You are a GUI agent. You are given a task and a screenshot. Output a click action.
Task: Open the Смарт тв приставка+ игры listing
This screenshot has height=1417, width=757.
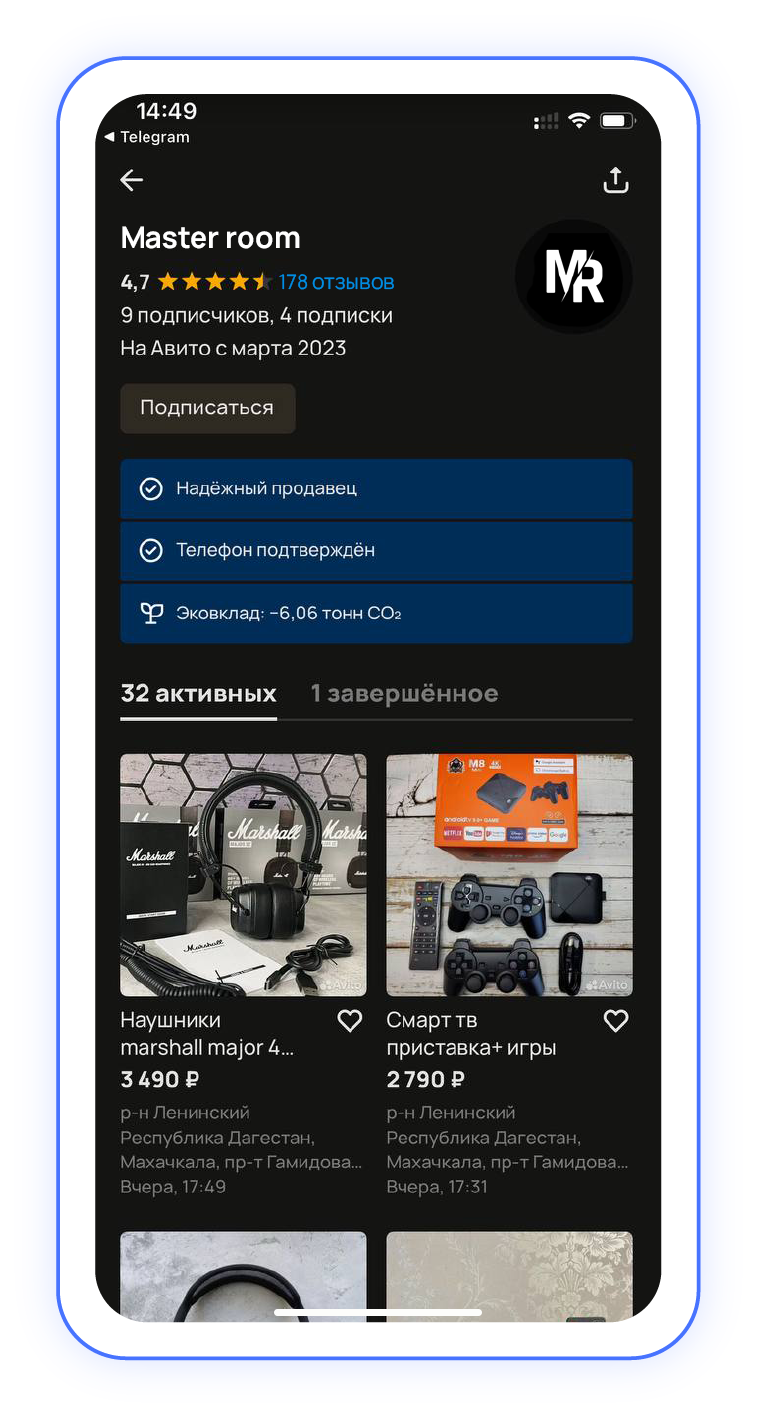509,875
